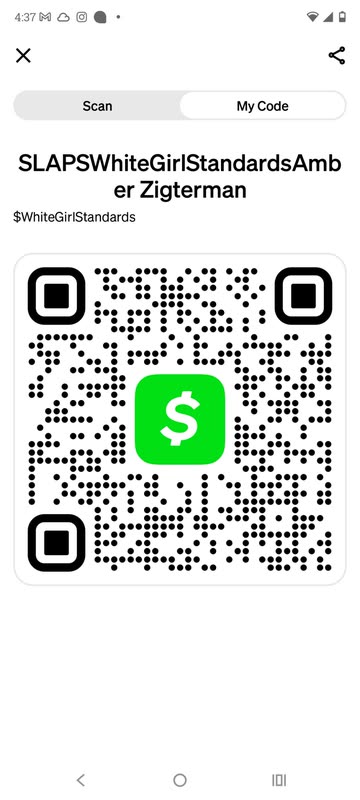Select the My Code tab
Viewport: 360px width, 800px height.
[x=263, y=106]
